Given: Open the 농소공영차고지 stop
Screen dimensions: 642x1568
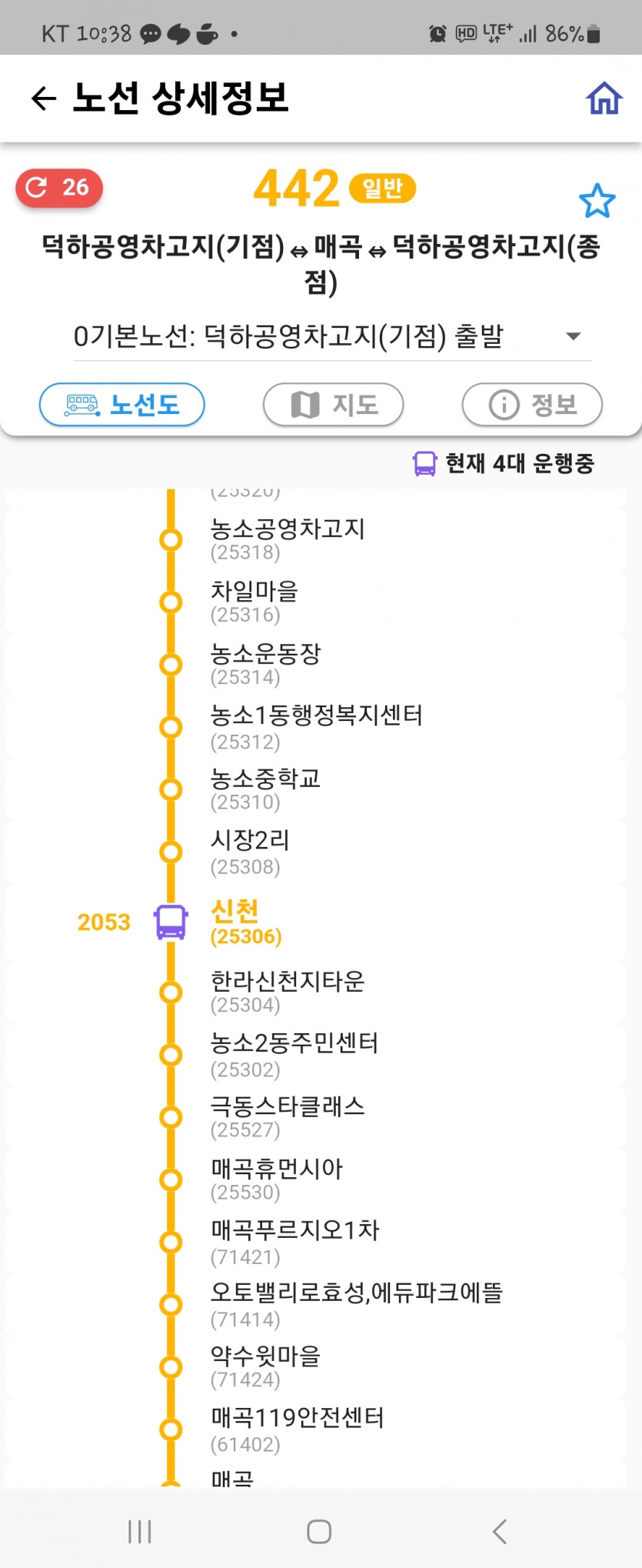Looking at the screenshot, I should coord(287,539).
